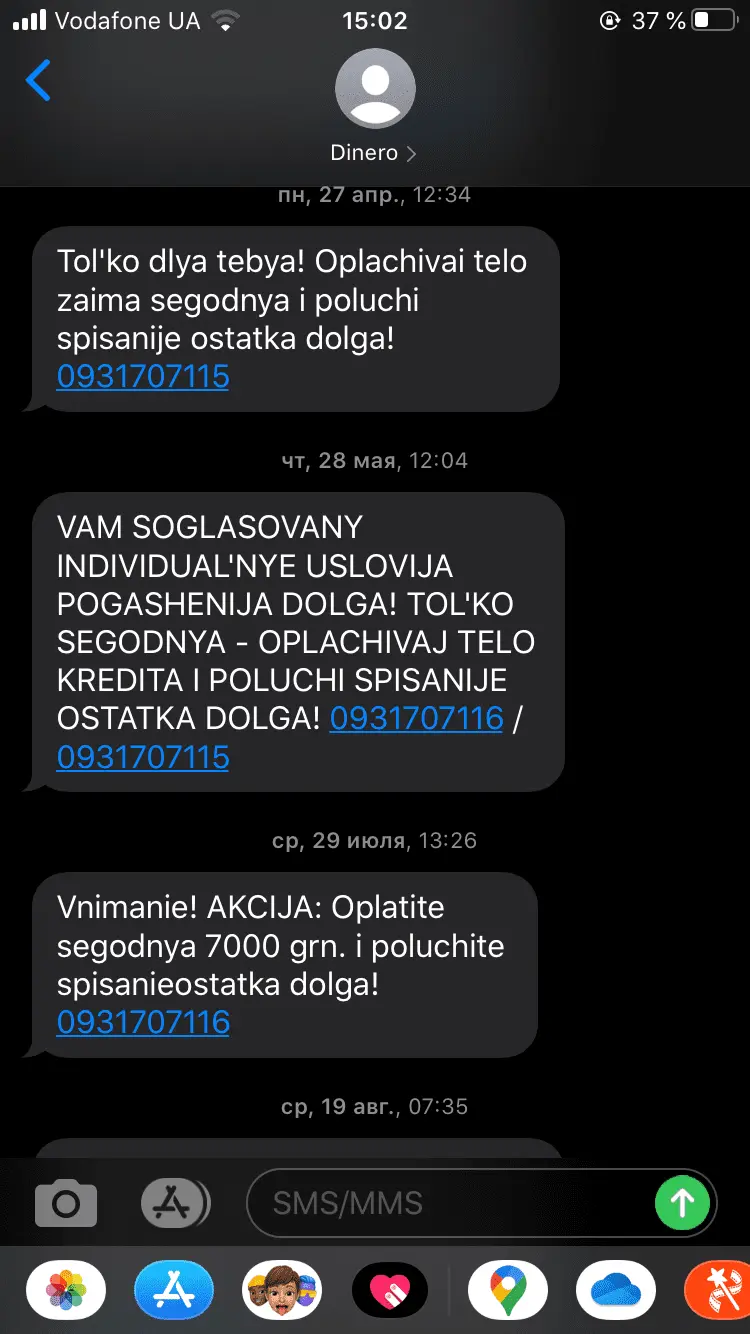Call 0931707115 in the 27 апр. message
The image size is (750, 1334).
pos(143,377)
